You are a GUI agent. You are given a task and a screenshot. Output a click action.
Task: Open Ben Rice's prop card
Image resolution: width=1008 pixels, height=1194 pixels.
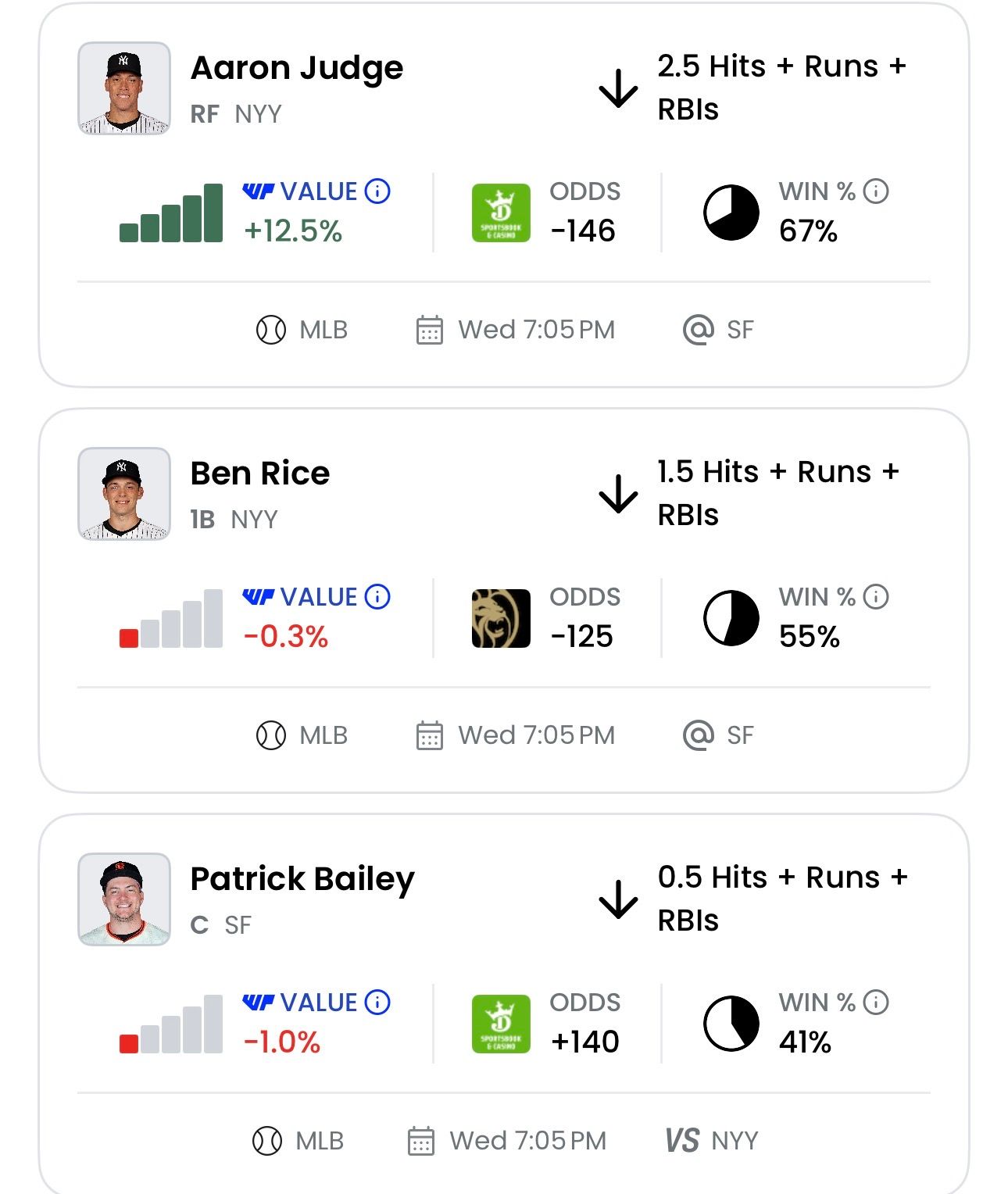coord(260,474)
